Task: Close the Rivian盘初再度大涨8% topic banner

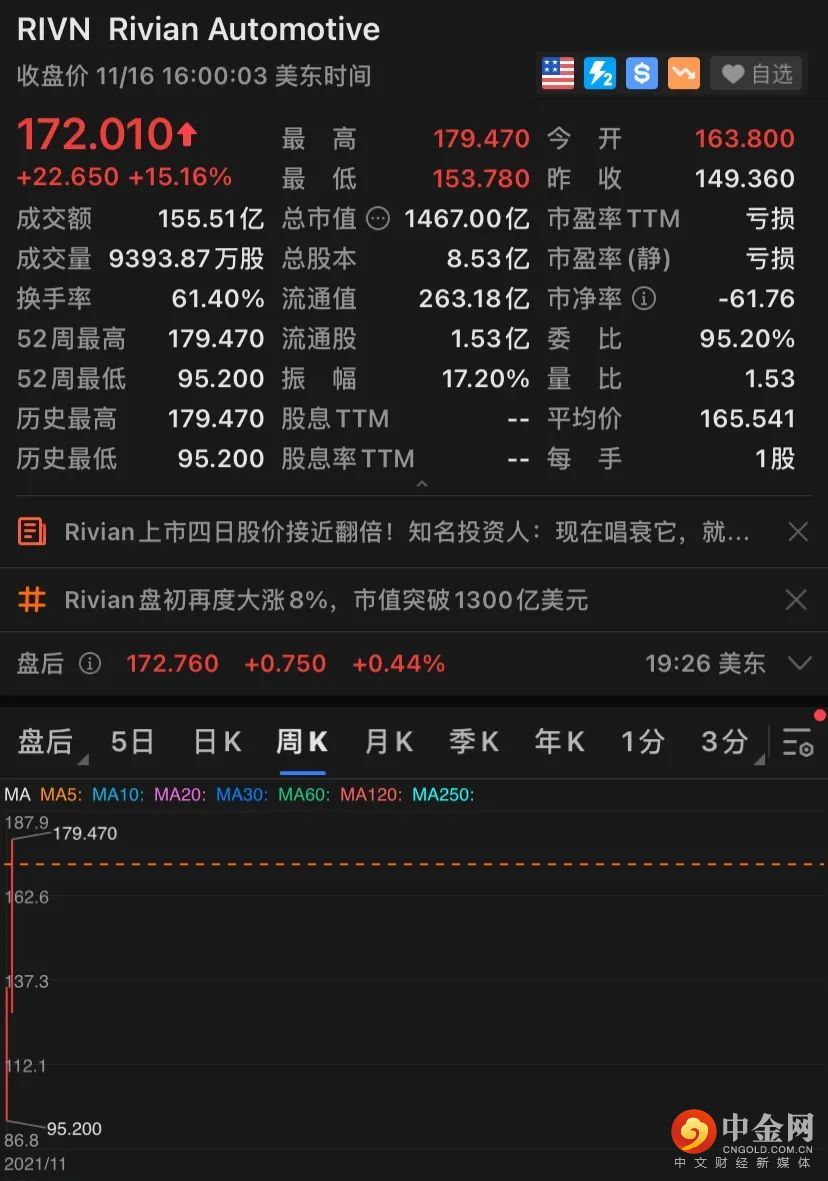Action: click(x=796, y=600)
